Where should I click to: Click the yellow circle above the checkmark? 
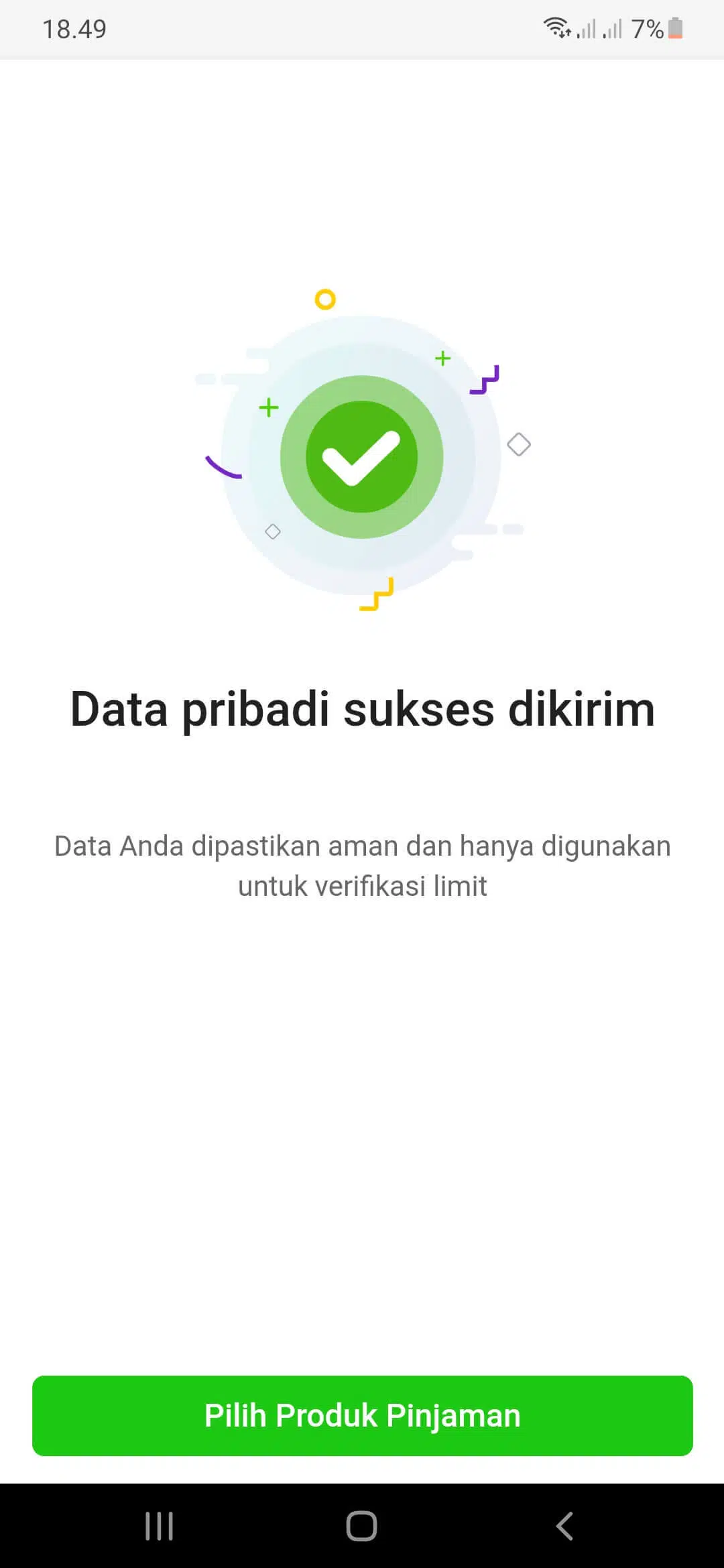point(326,300)
